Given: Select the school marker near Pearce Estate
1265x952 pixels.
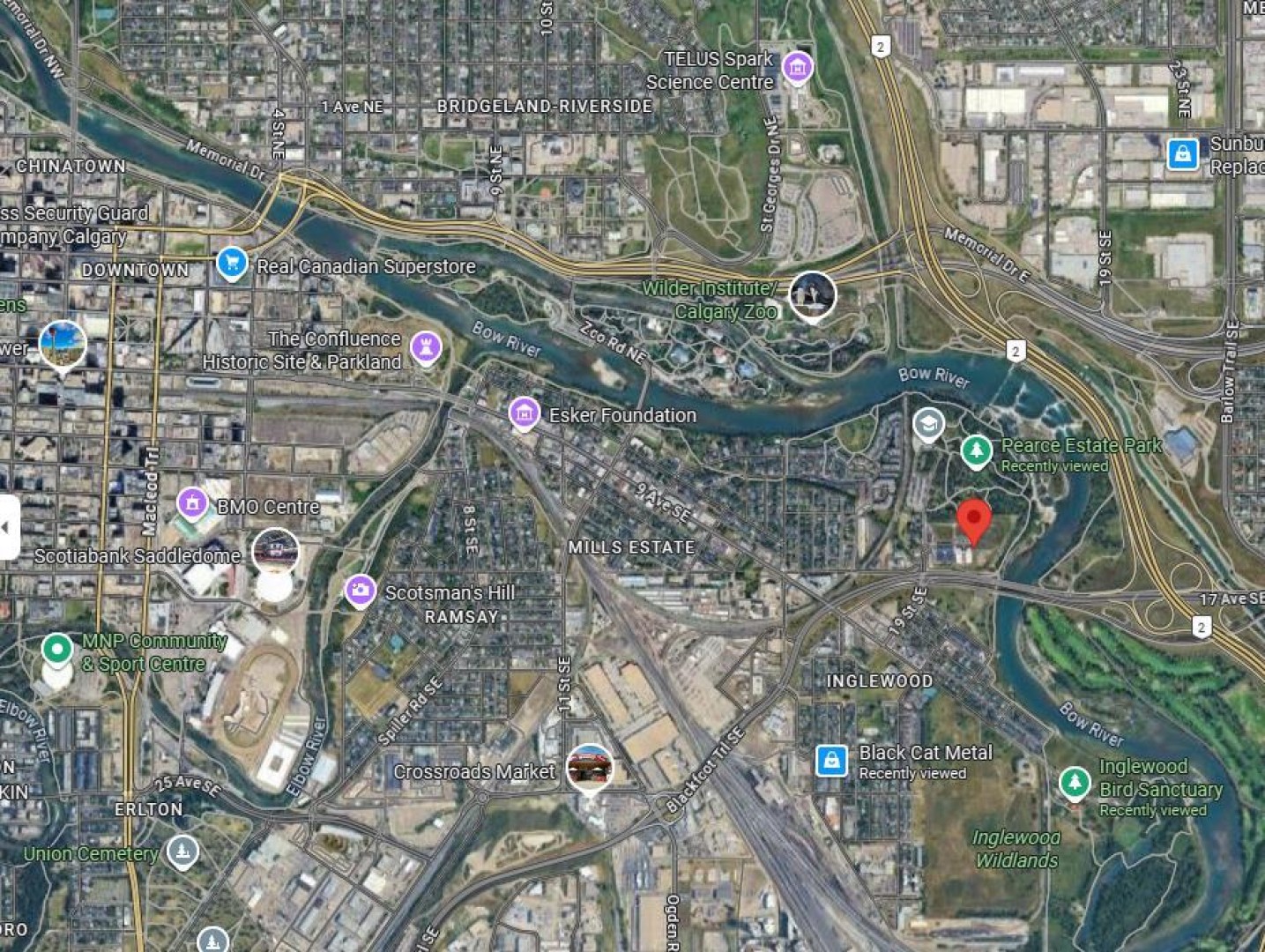Looking at the screenshot, I should (x=927, y=426).
